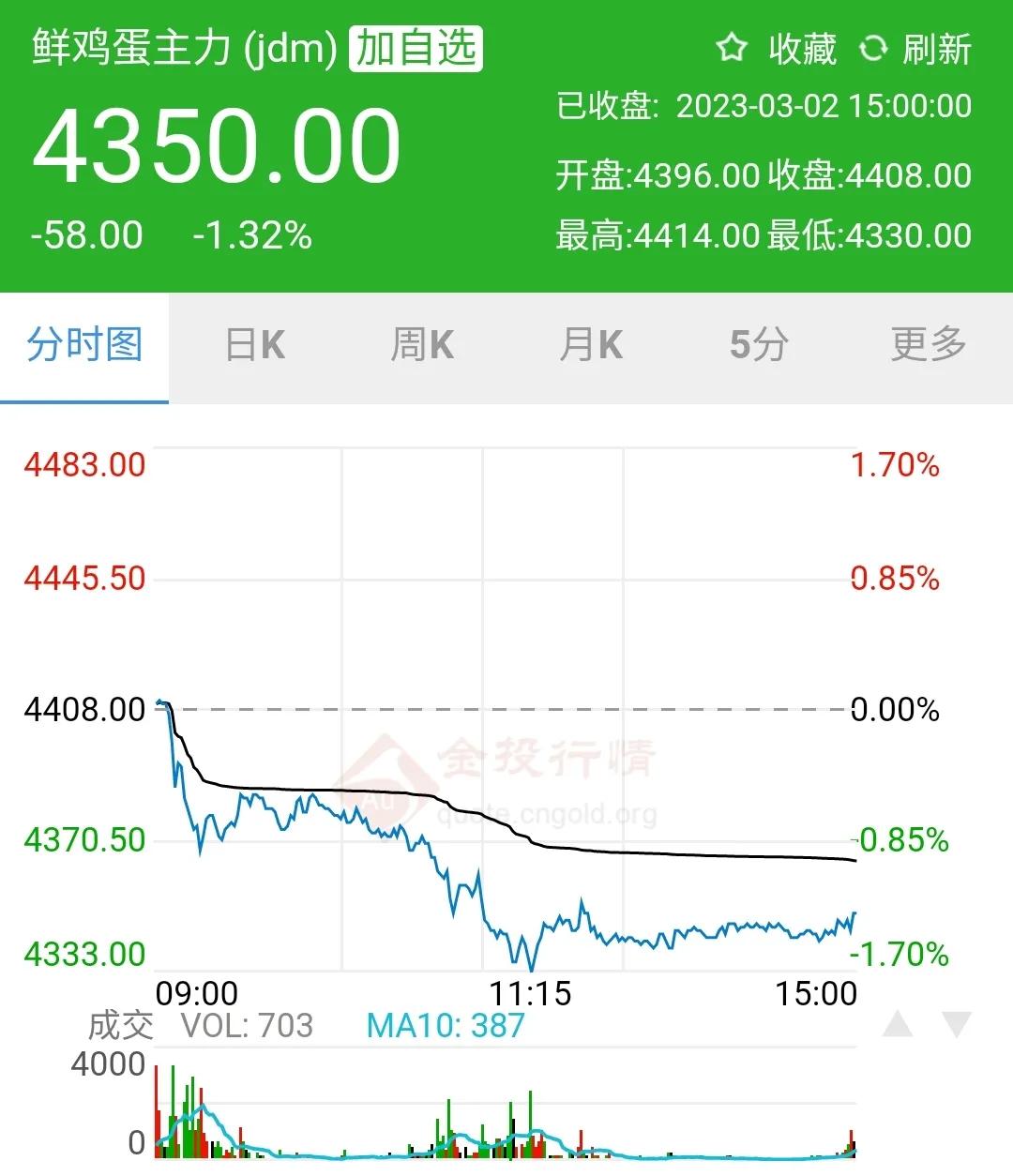Click the up triangle above the volume panel
The height and width of the screenshot is (1176, 1013).
(x=900, y=1025)
